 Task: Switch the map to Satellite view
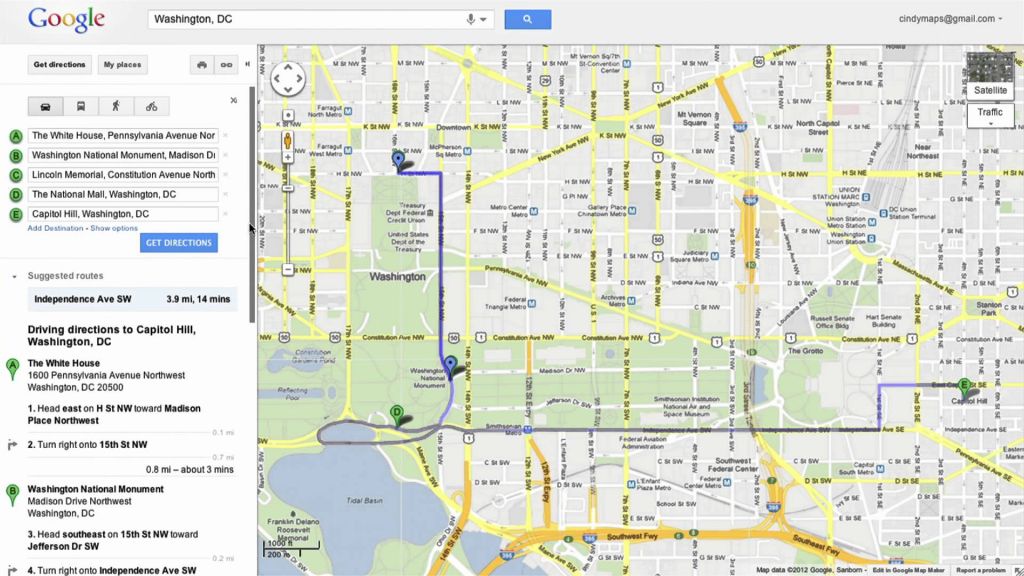point(990,76)
